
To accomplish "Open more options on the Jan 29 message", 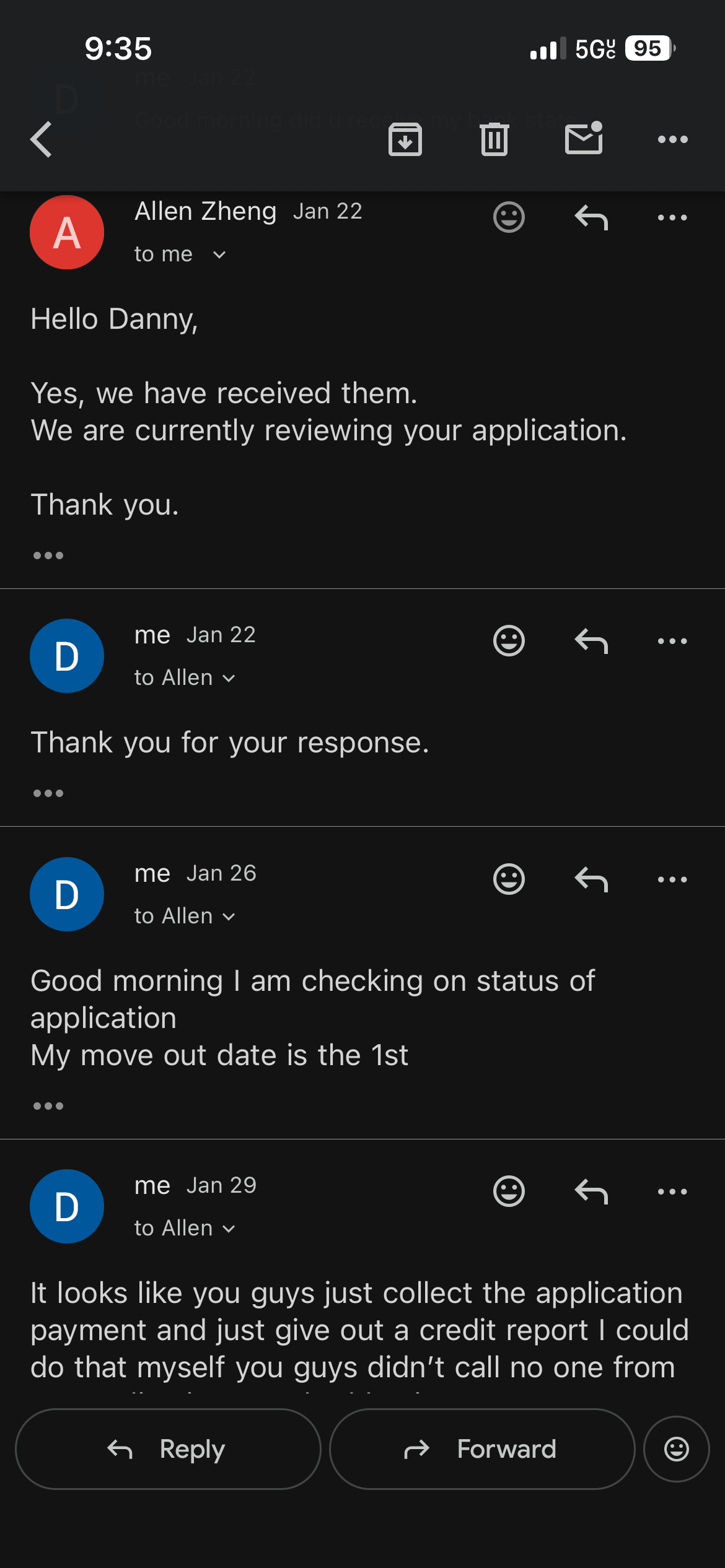I will [672, 1191].
